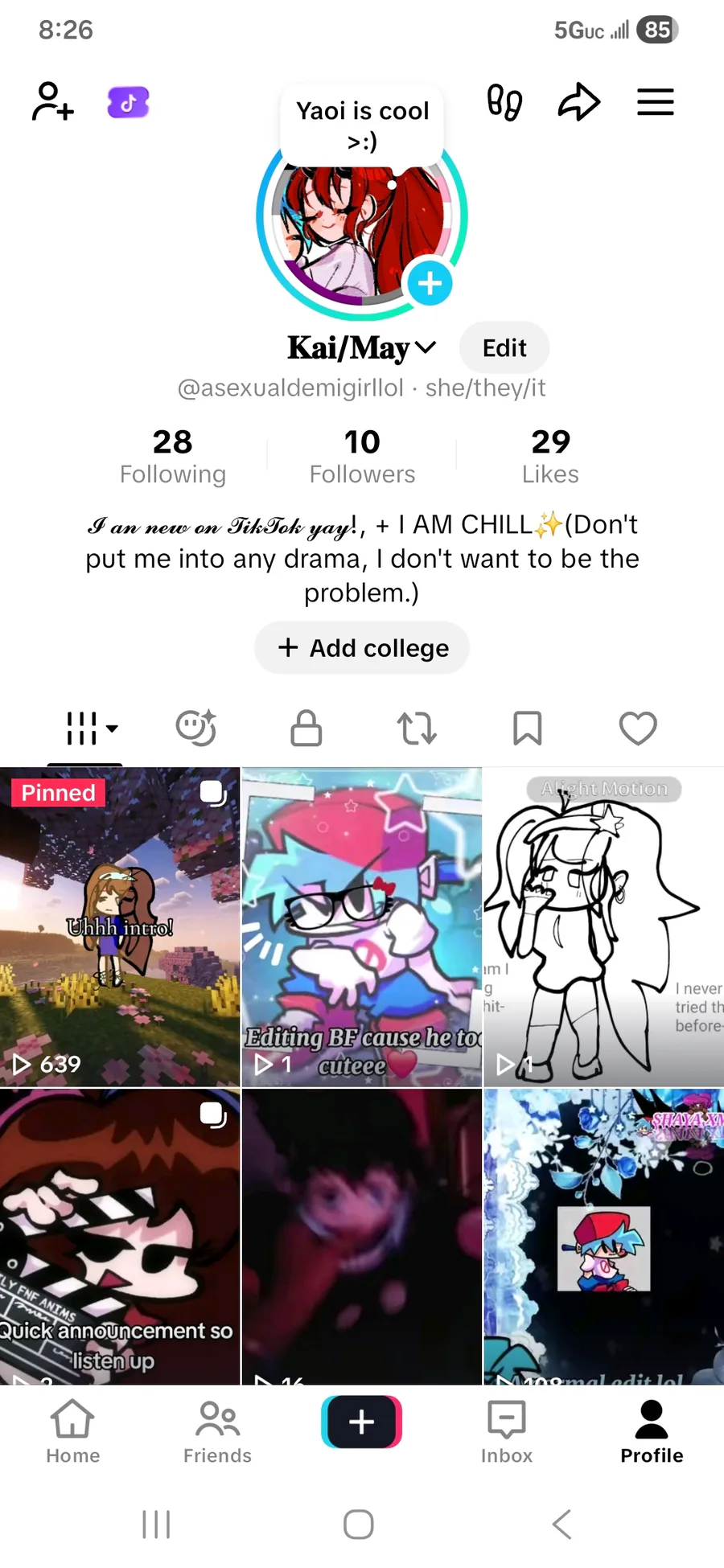724x1568 pixels.
Task: Open the 'Editing BF cause he too cuteee' video
Action: [x=362, y=927]
